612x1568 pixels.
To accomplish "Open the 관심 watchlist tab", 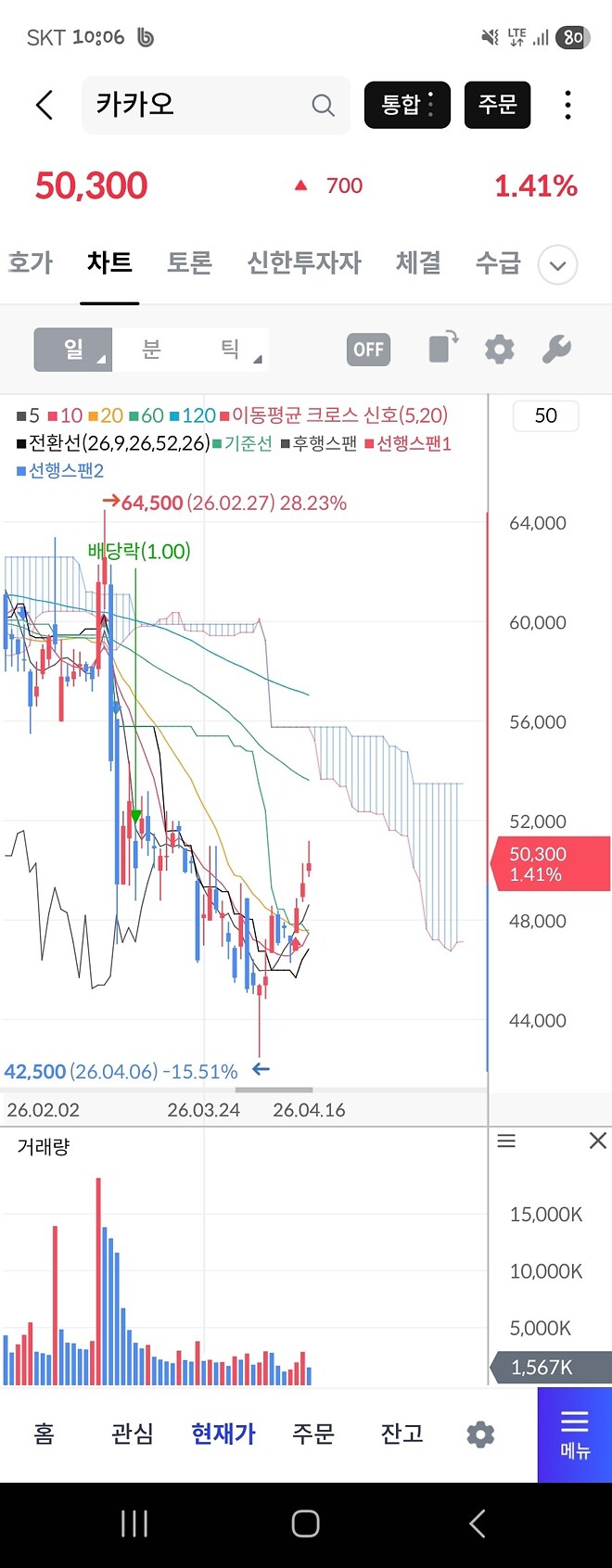I will pos(132,1434).
